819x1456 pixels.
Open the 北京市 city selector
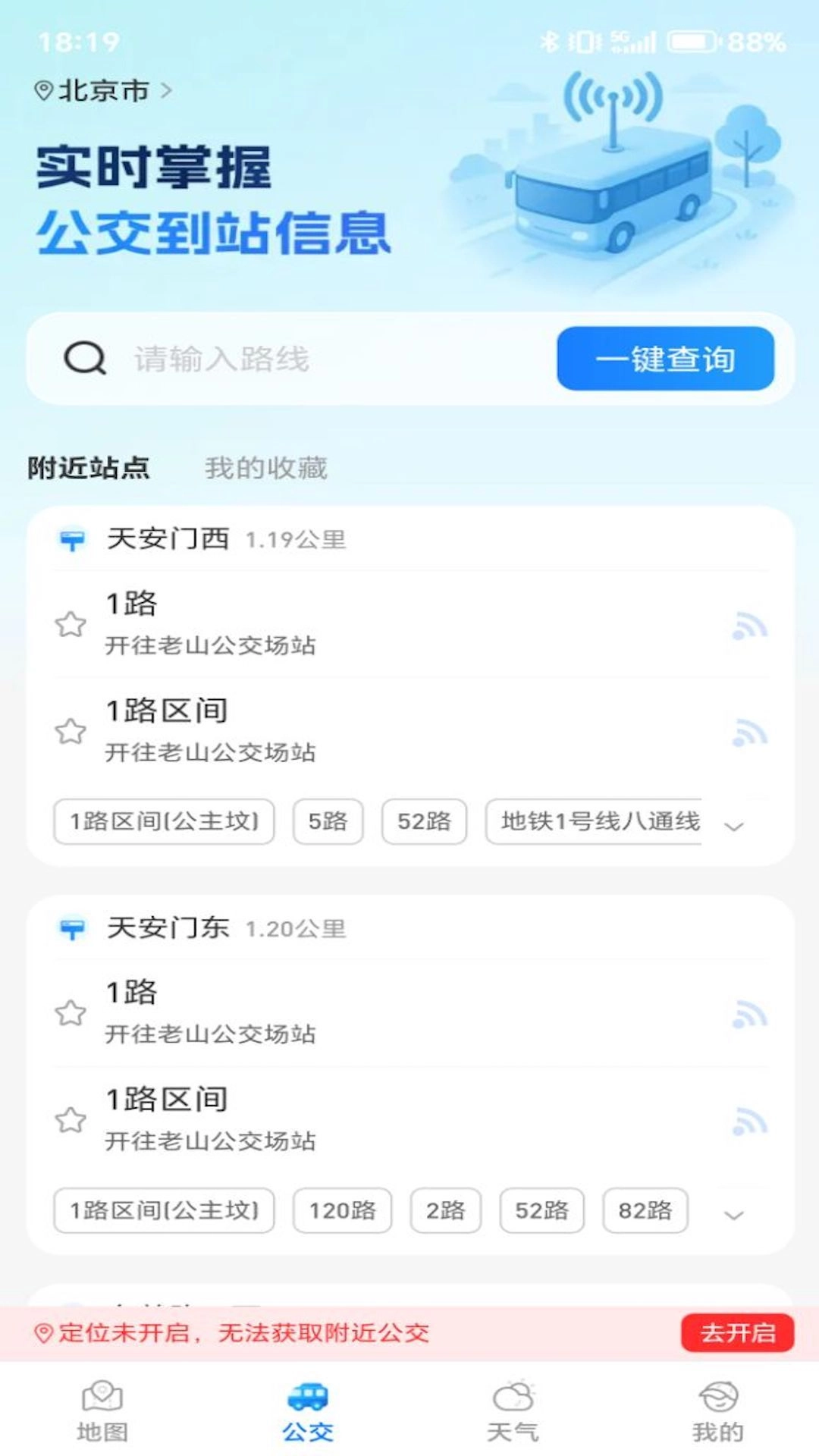[x=103, y=91]
